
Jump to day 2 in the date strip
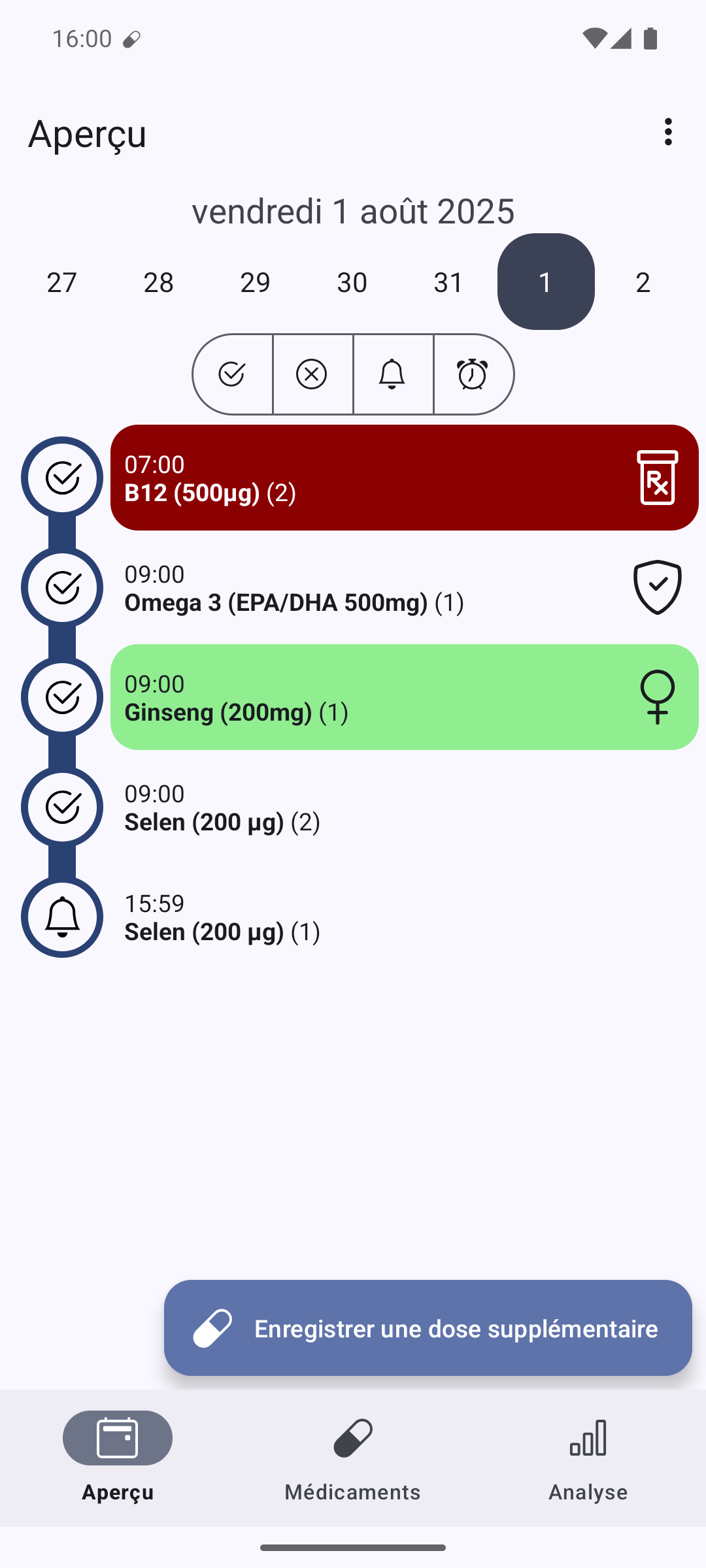tap(643, 282)
